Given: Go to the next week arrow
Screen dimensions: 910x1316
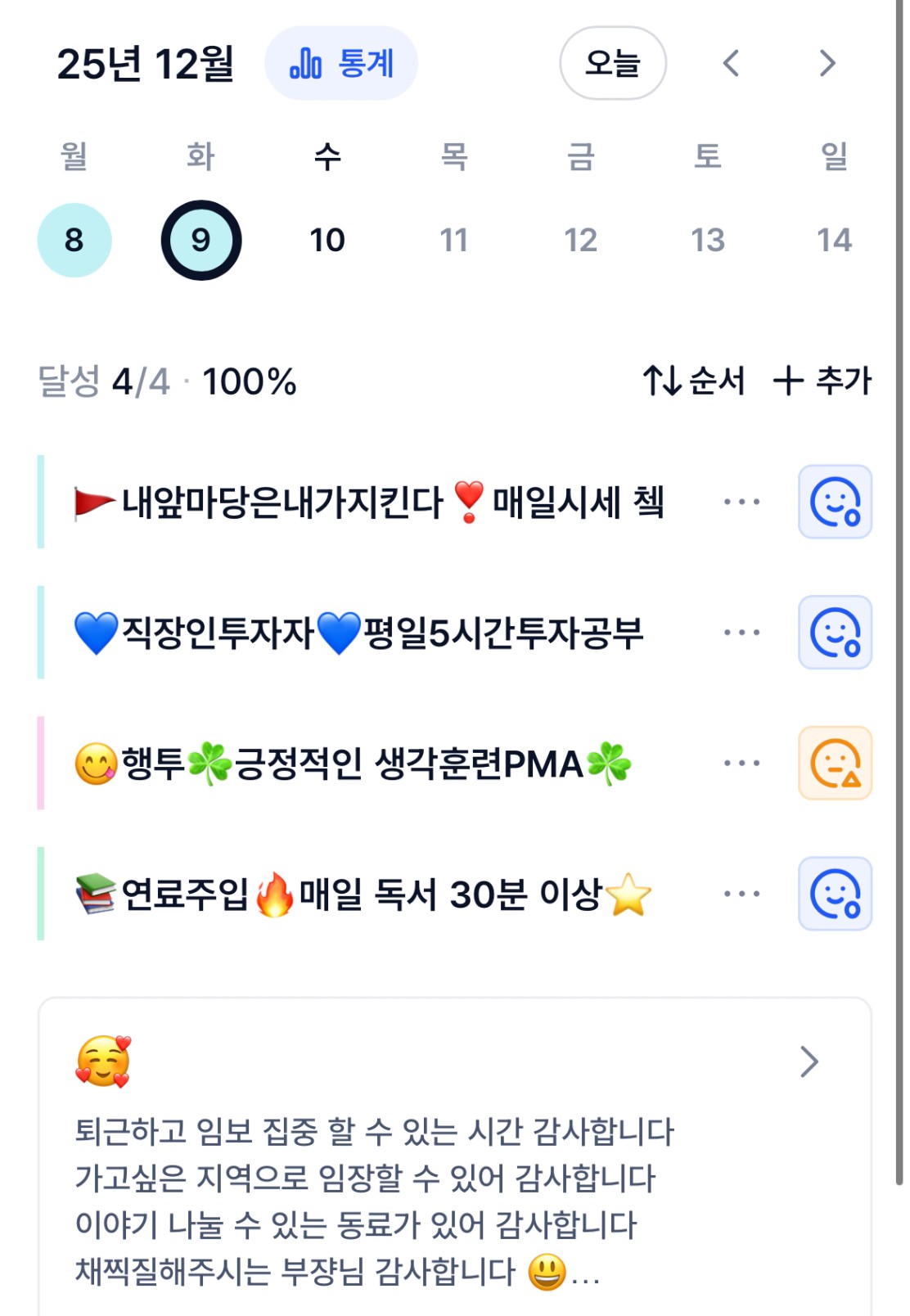Looking at the screenshot, I should pyautogui.click(x=827, y=63).
